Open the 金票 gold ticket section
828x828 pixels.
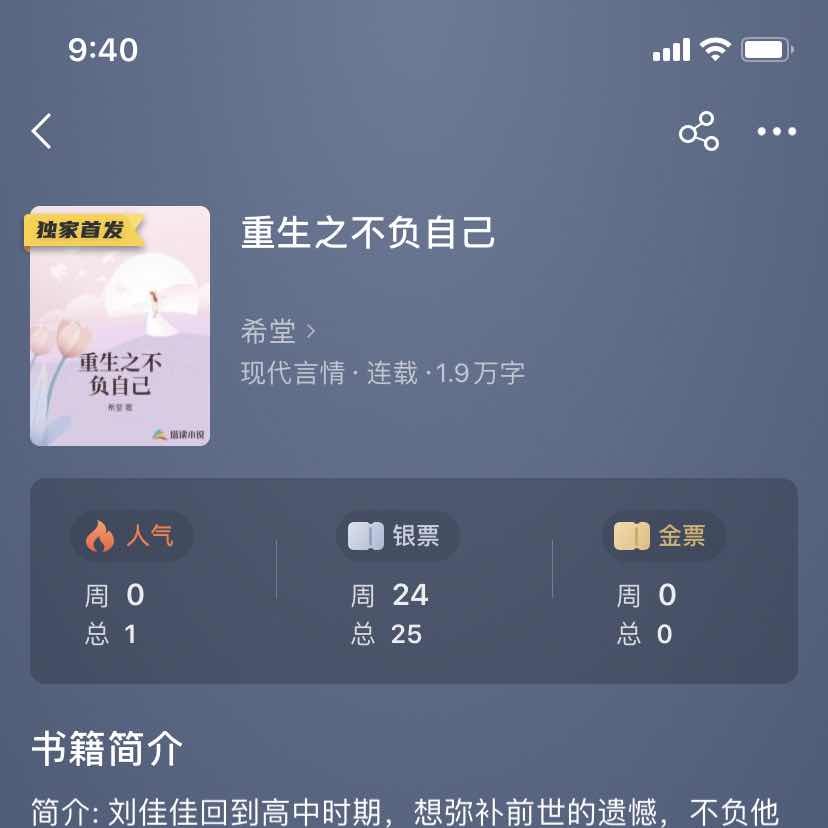663,536
